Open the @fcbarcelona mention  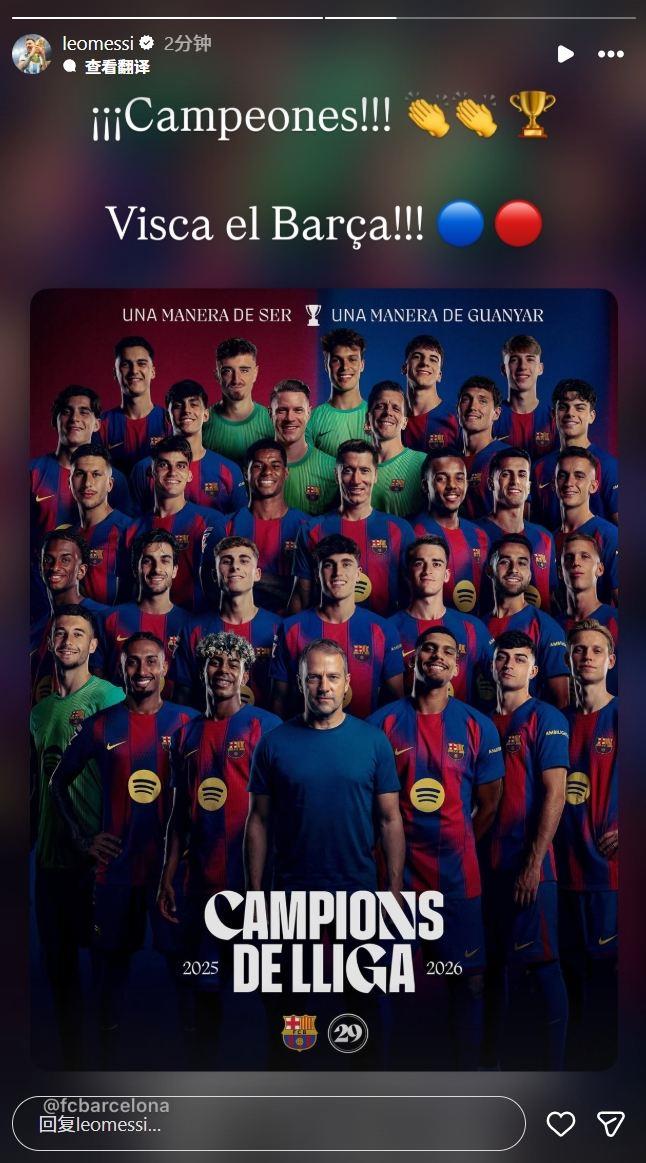[106, 1106]
